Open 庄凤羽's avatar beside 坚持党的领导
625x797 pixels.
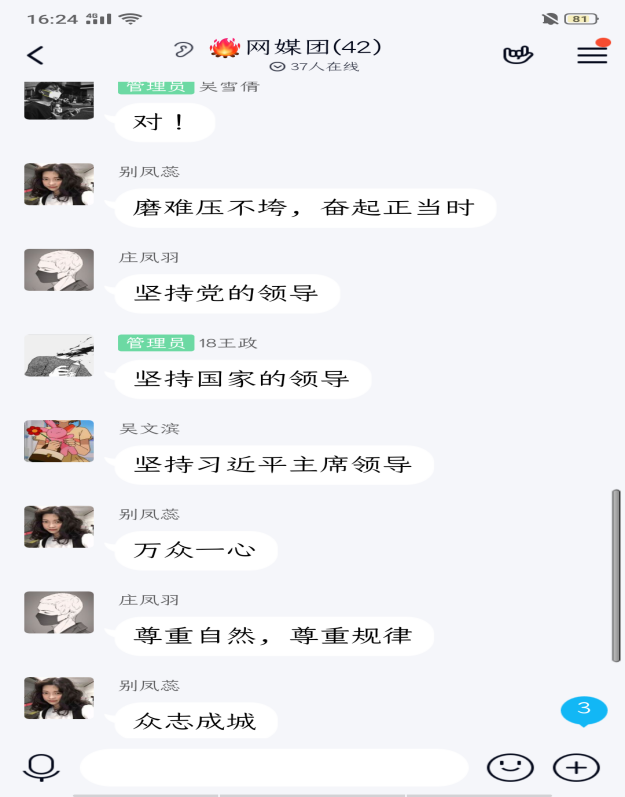(59, 270)
